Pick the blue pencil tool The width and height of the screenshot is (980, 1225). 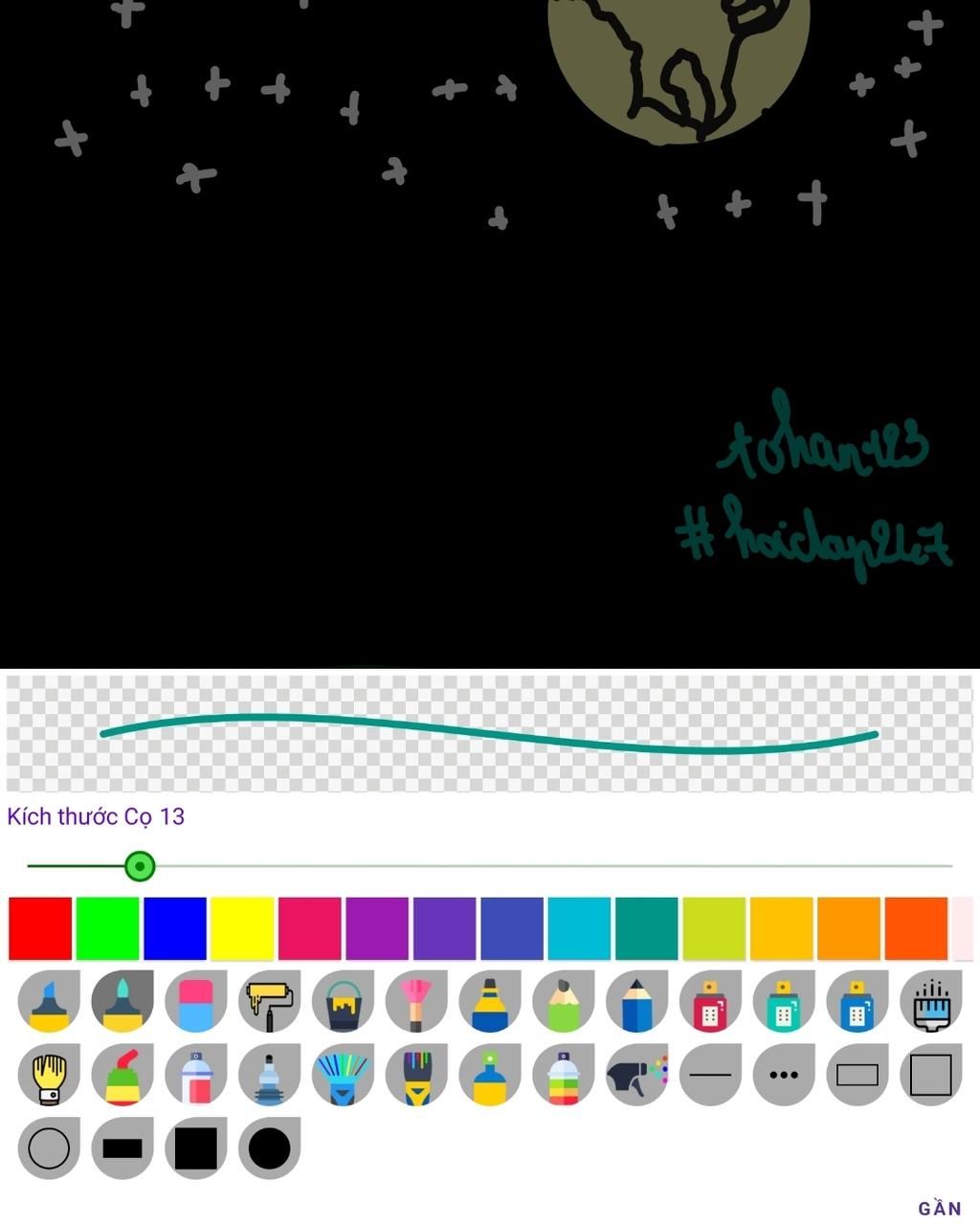(x=637, y=1001)
